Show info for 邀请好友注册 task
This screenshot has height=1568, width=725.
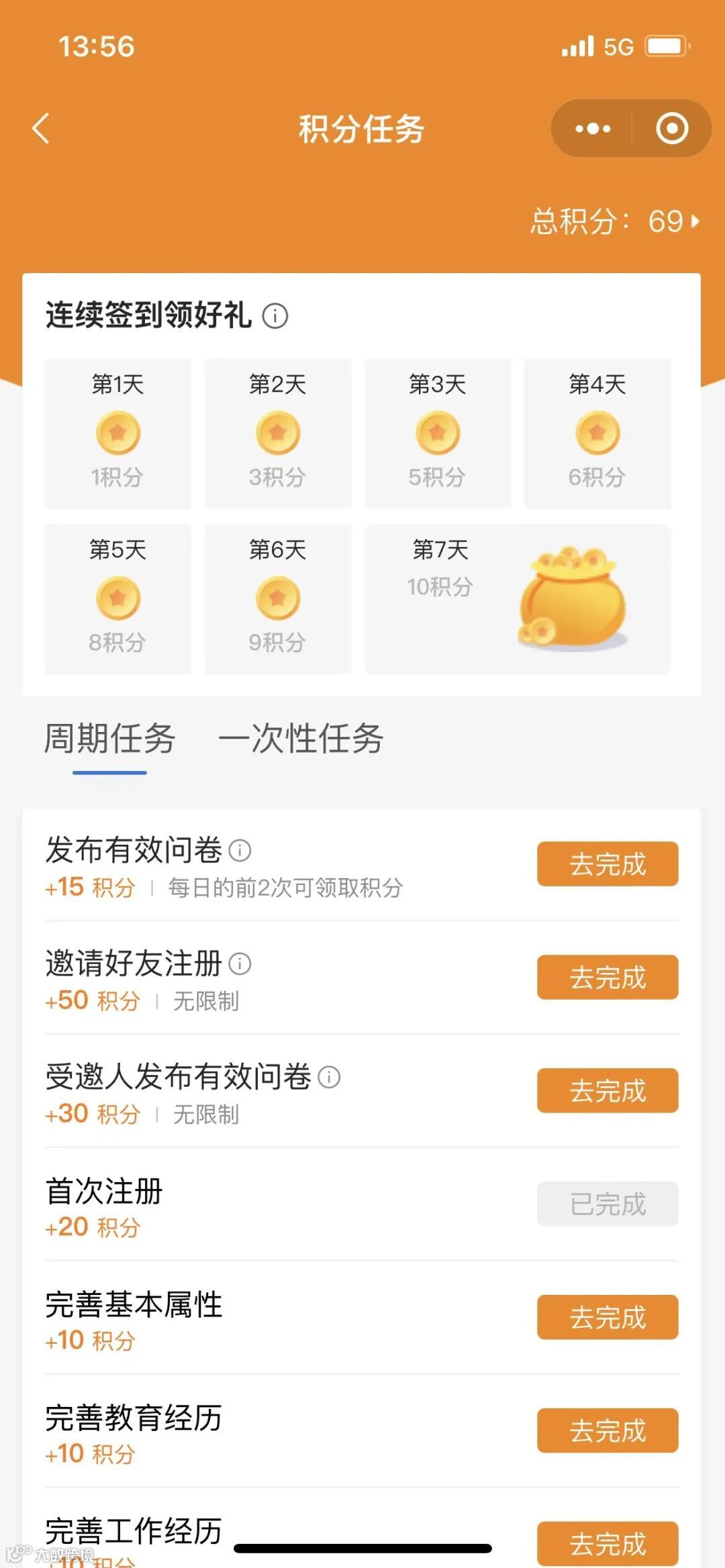point(240,964)
